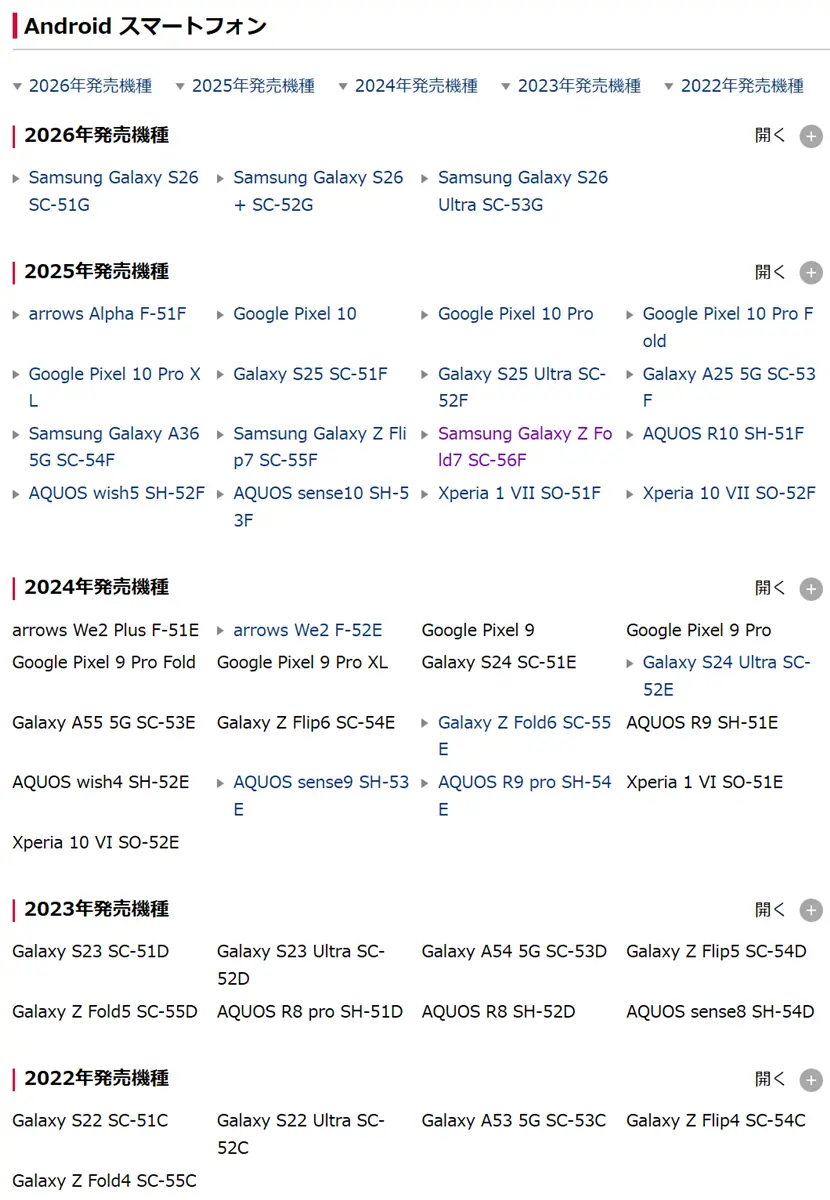
Task: Jump to the 2024年発売機種 anchor link
Action: tap(416, 86)
